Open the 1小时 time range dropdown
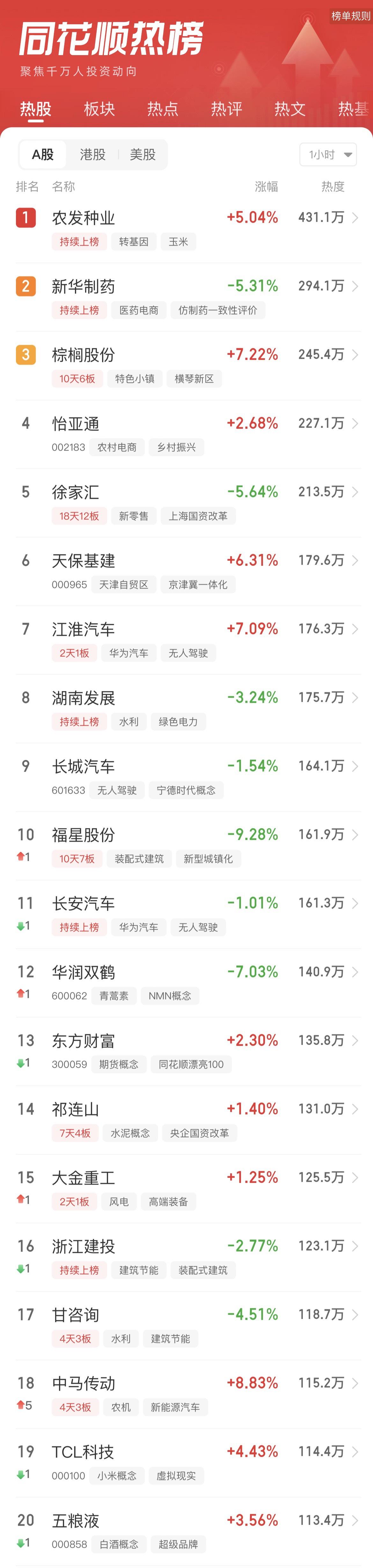 tap(328, 155)
